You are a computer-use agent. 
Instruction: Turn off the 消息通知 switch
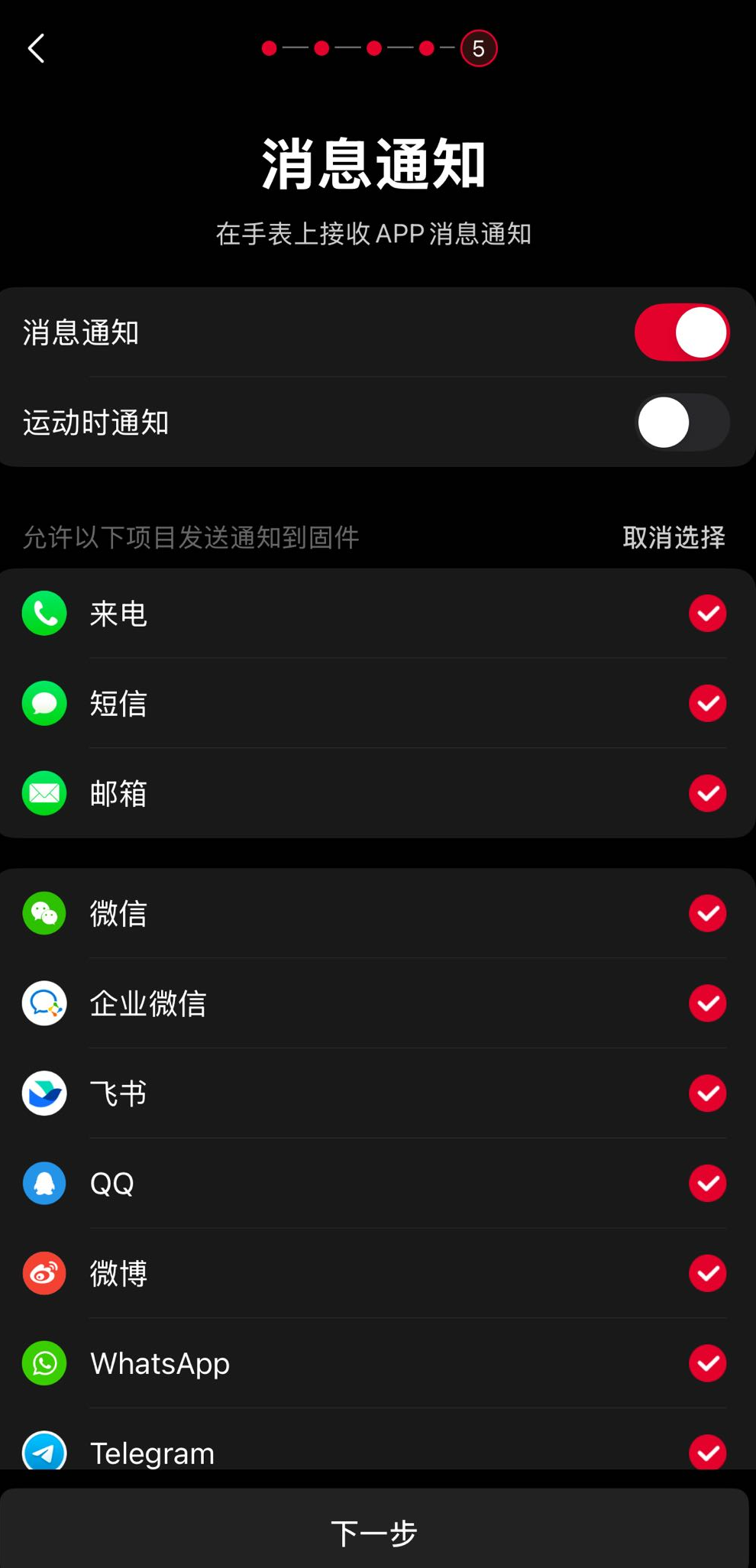point(681,332)
